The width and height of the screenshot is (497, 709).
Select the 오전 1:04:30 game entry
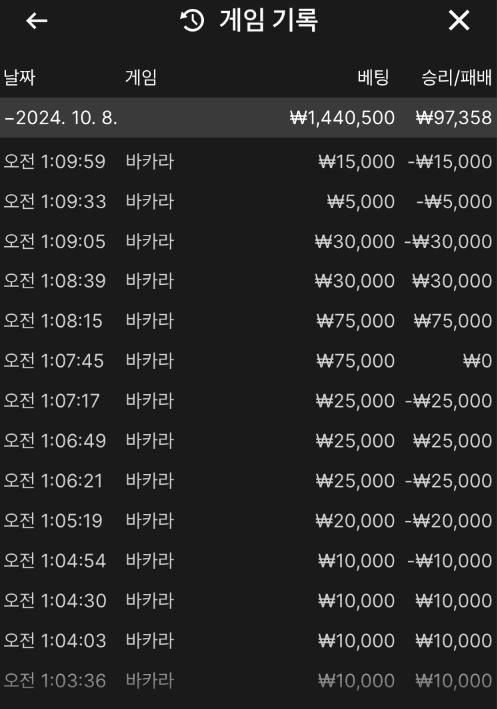tap(248, 600)
